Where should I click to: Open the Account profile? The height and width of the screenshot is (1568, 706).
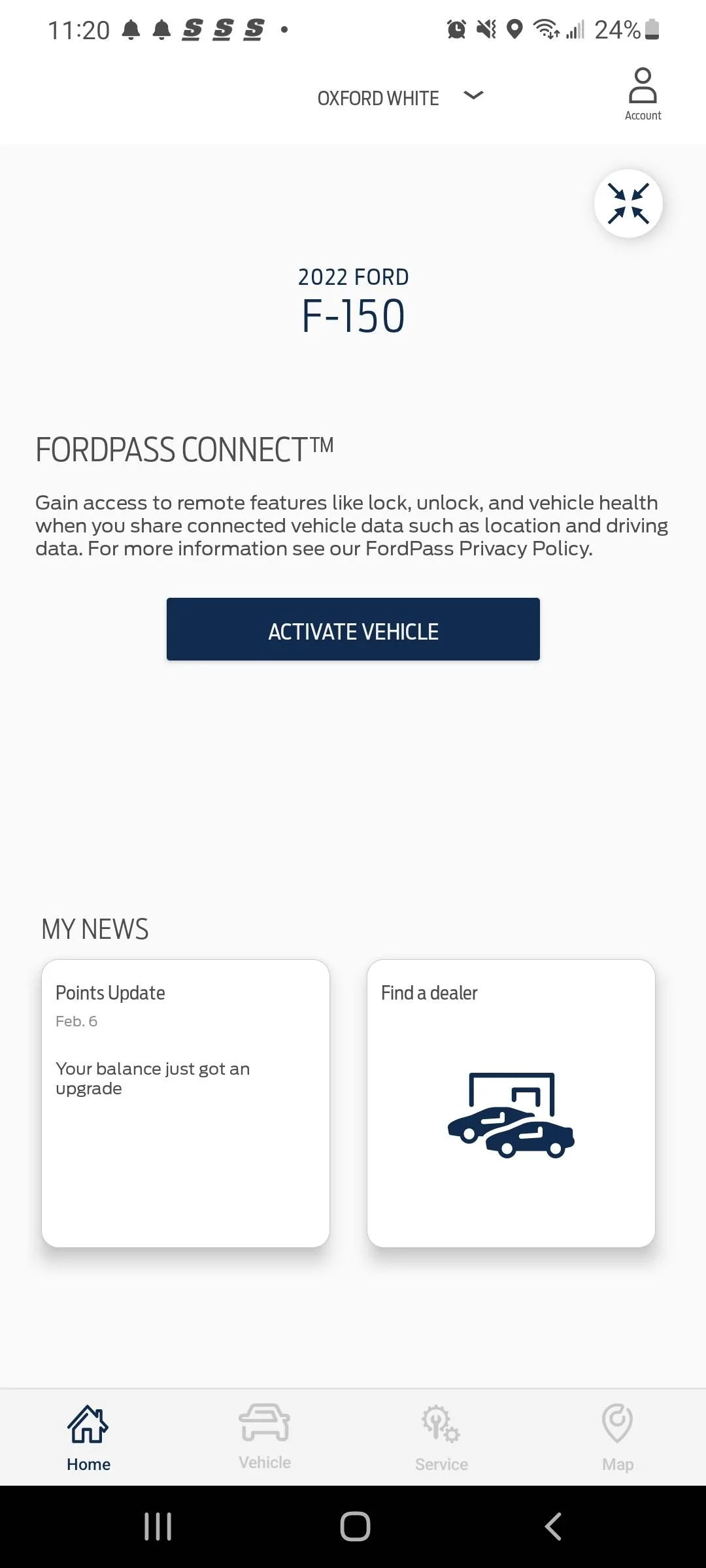click(x=643, y=95)
